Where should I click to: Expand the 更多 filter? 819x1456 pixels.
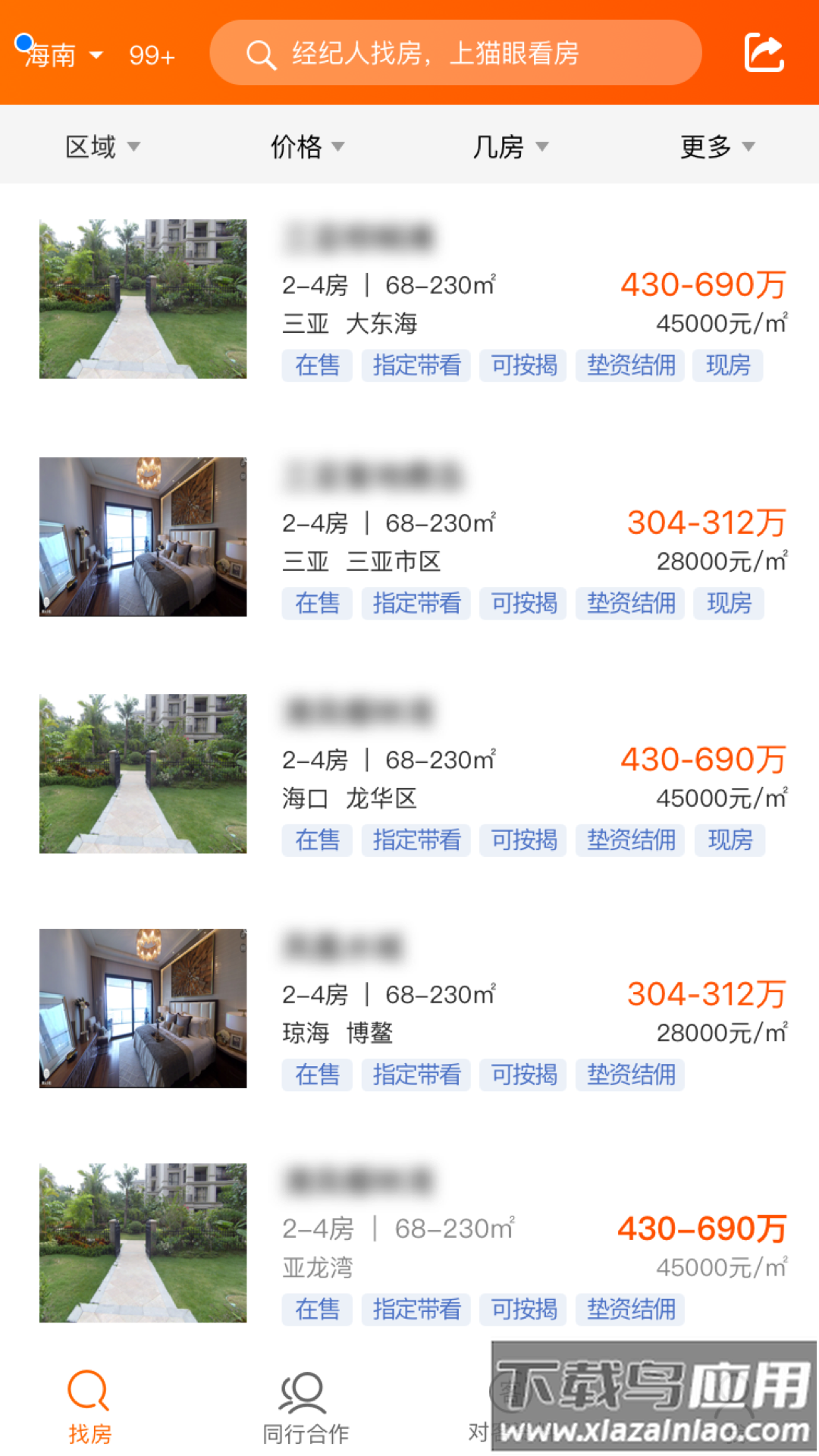(717, 146)
